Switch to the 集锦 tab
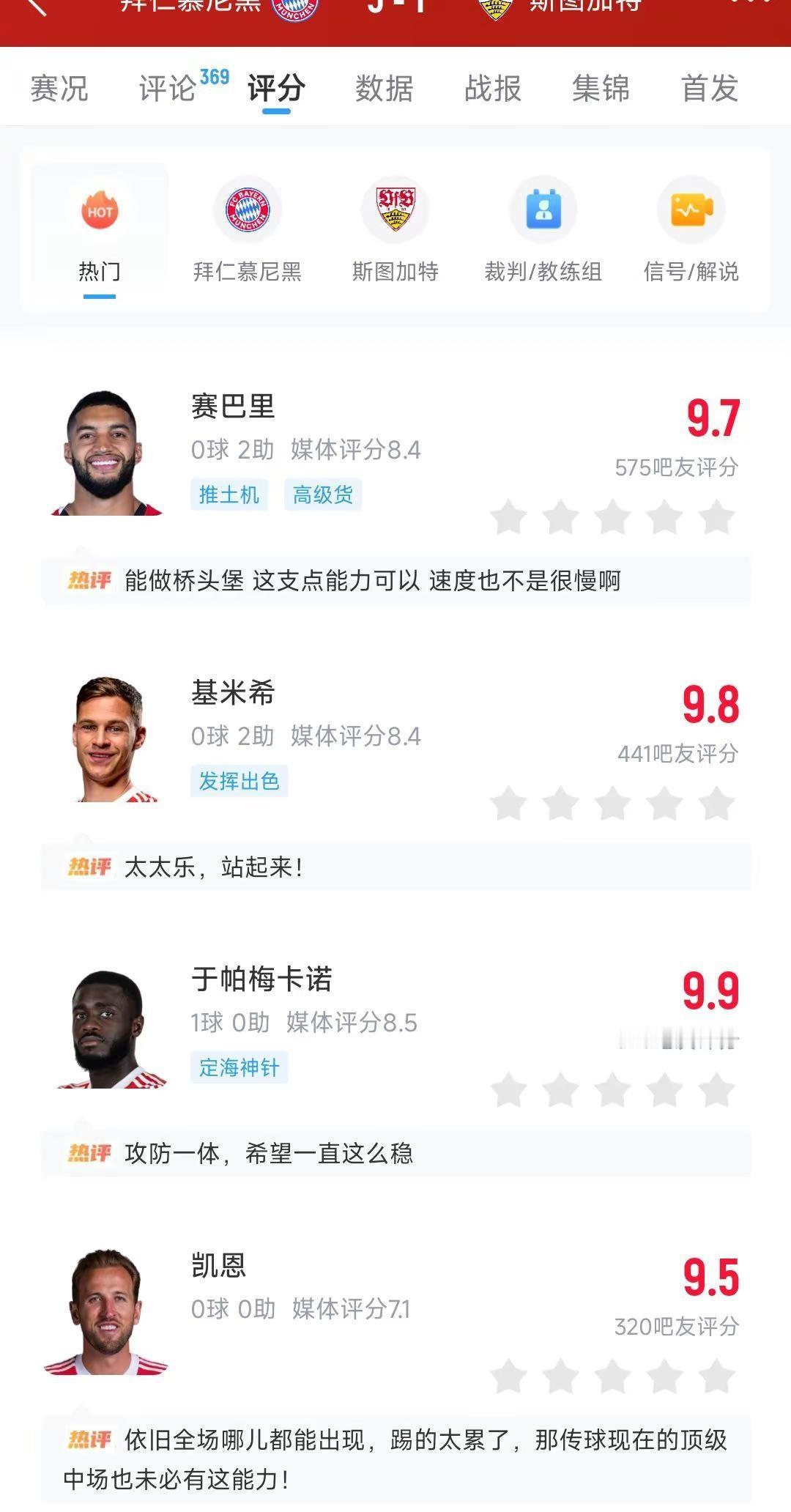 click(601, 89)
